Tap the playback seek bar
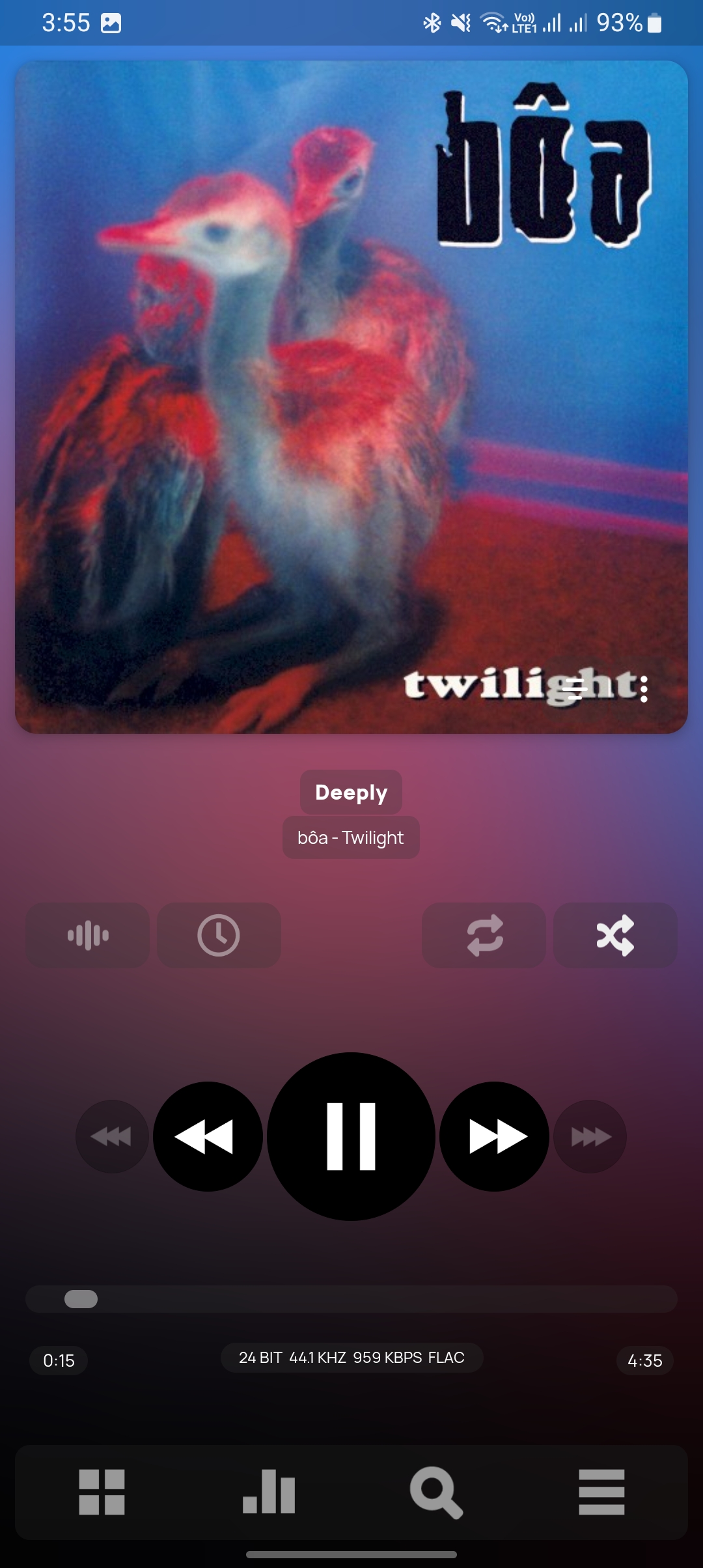703x1568 pixels. tap(351, 1298)
